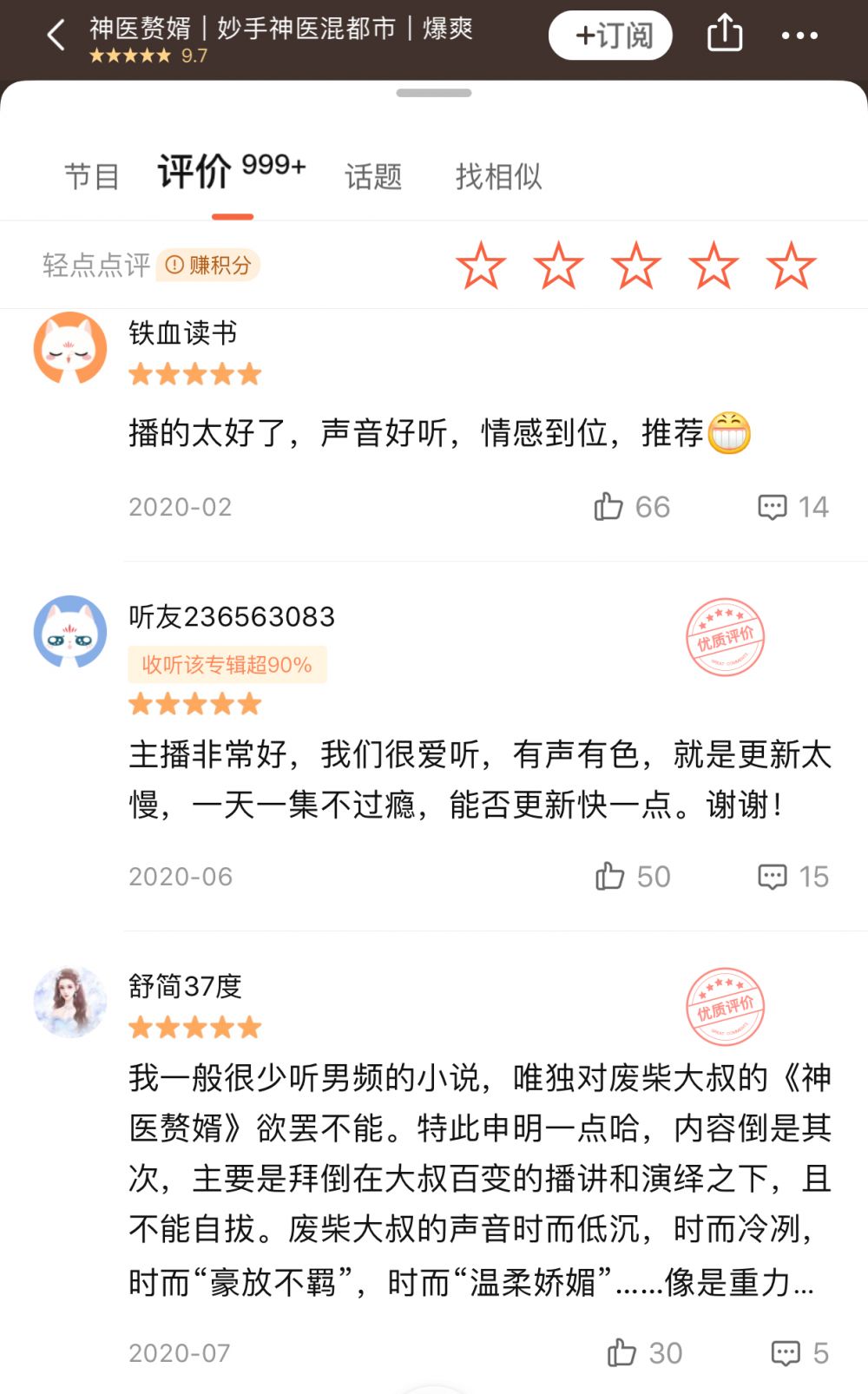Viewport: 868px width, 1394px height.
Task: Rate with the third star
Action: (x=636, y=266)
